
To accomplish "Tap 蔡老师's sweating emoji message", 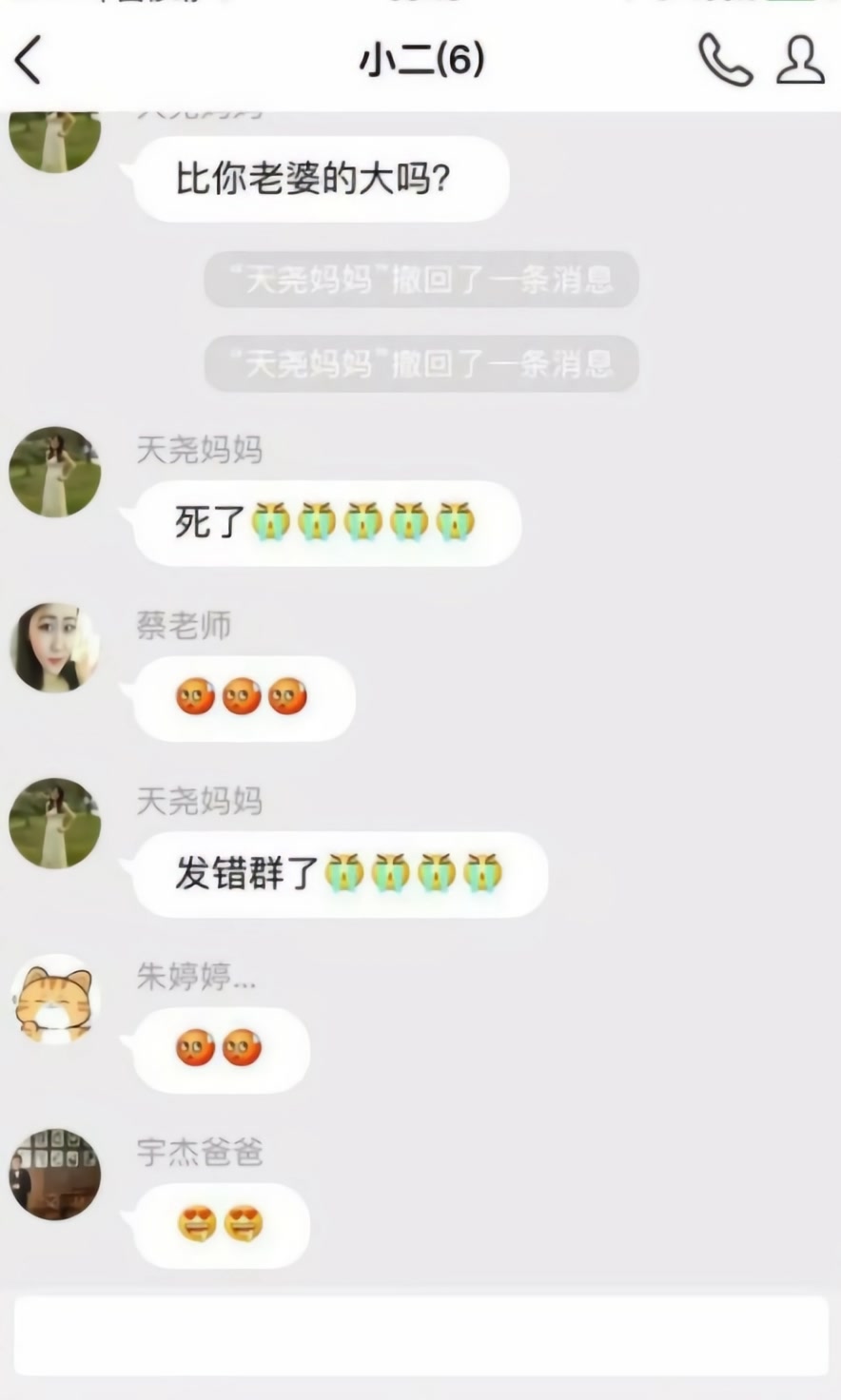I will [x=243, y=697].
